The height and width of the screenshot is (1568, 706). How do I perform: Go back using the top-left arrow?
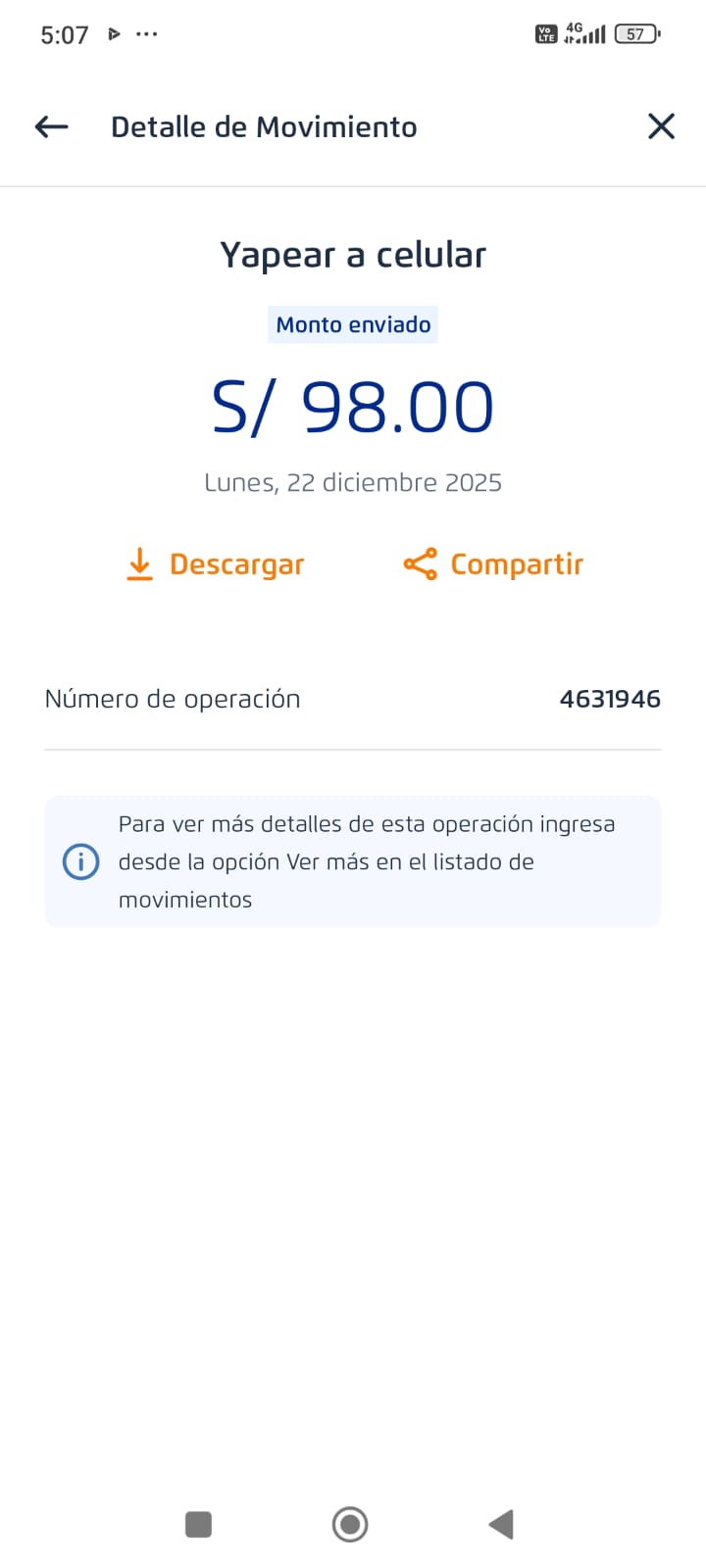tap(51, 126)
